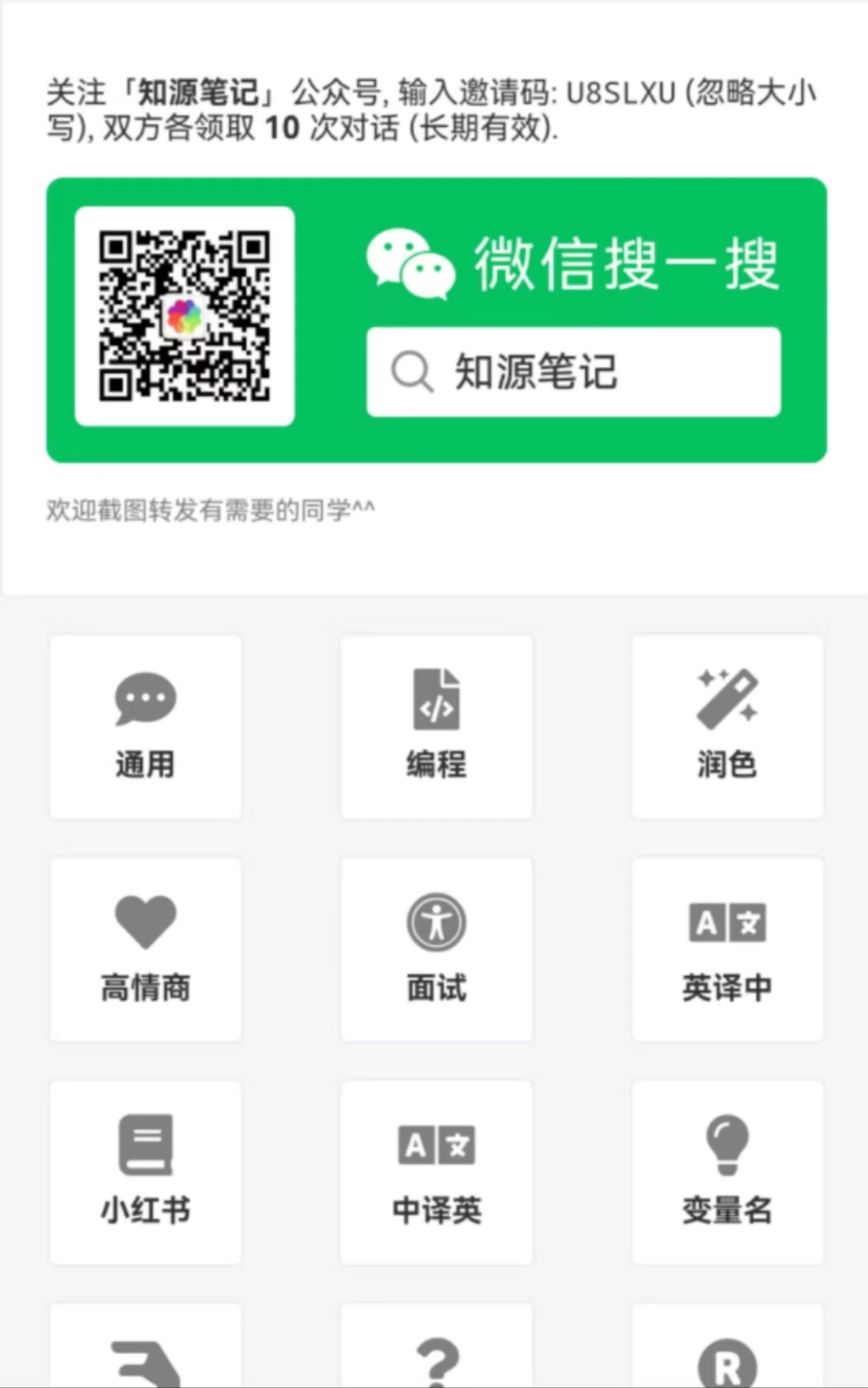Choose the 润色 polishing tile
868x1388 pixels.
click(x=727, y=726)
